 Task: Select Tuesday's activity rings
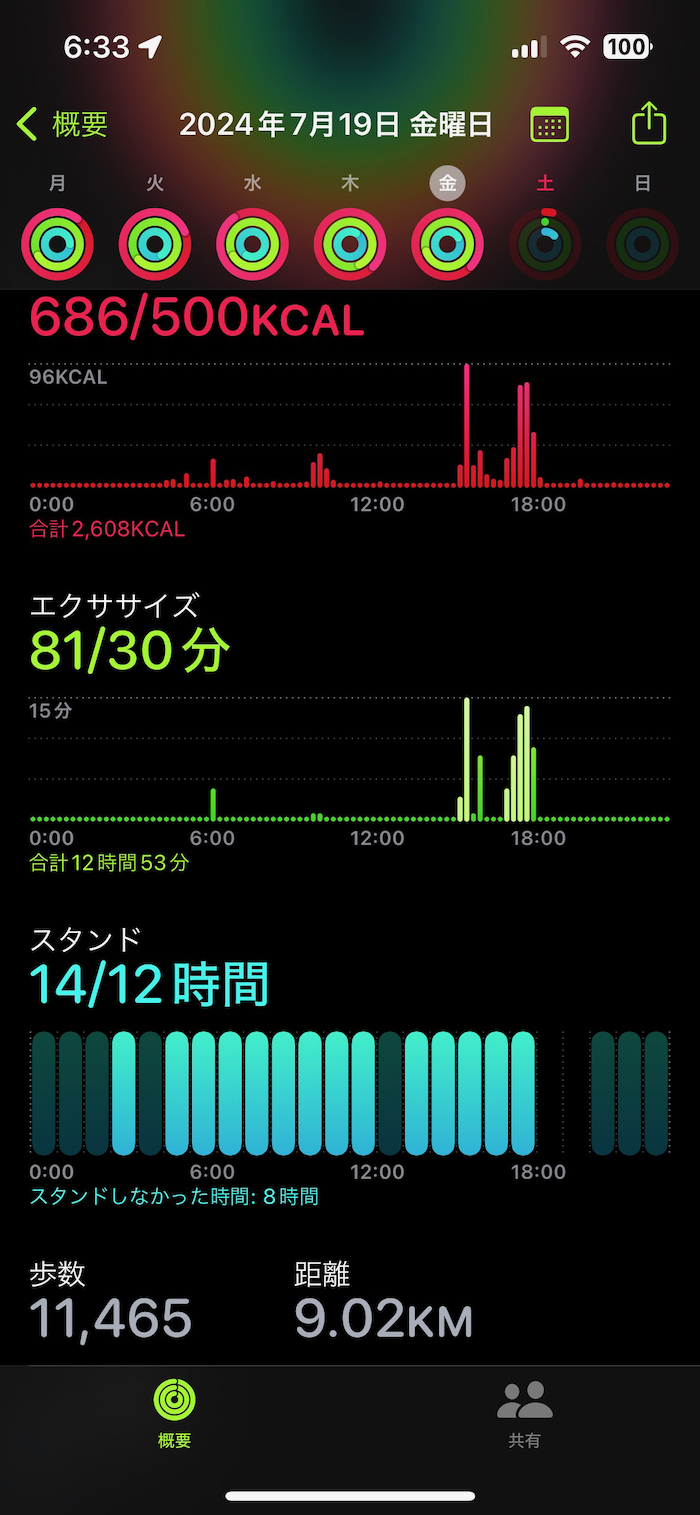pos(155,244)
